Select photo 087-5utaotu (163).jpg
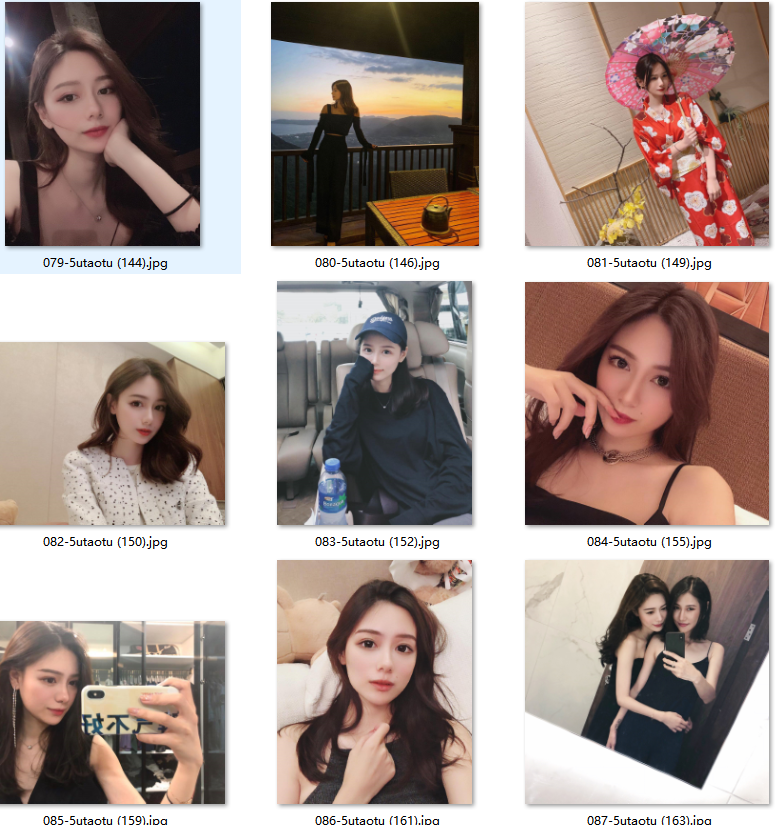The height and width of the screenshot is (825, 775). 648,682
